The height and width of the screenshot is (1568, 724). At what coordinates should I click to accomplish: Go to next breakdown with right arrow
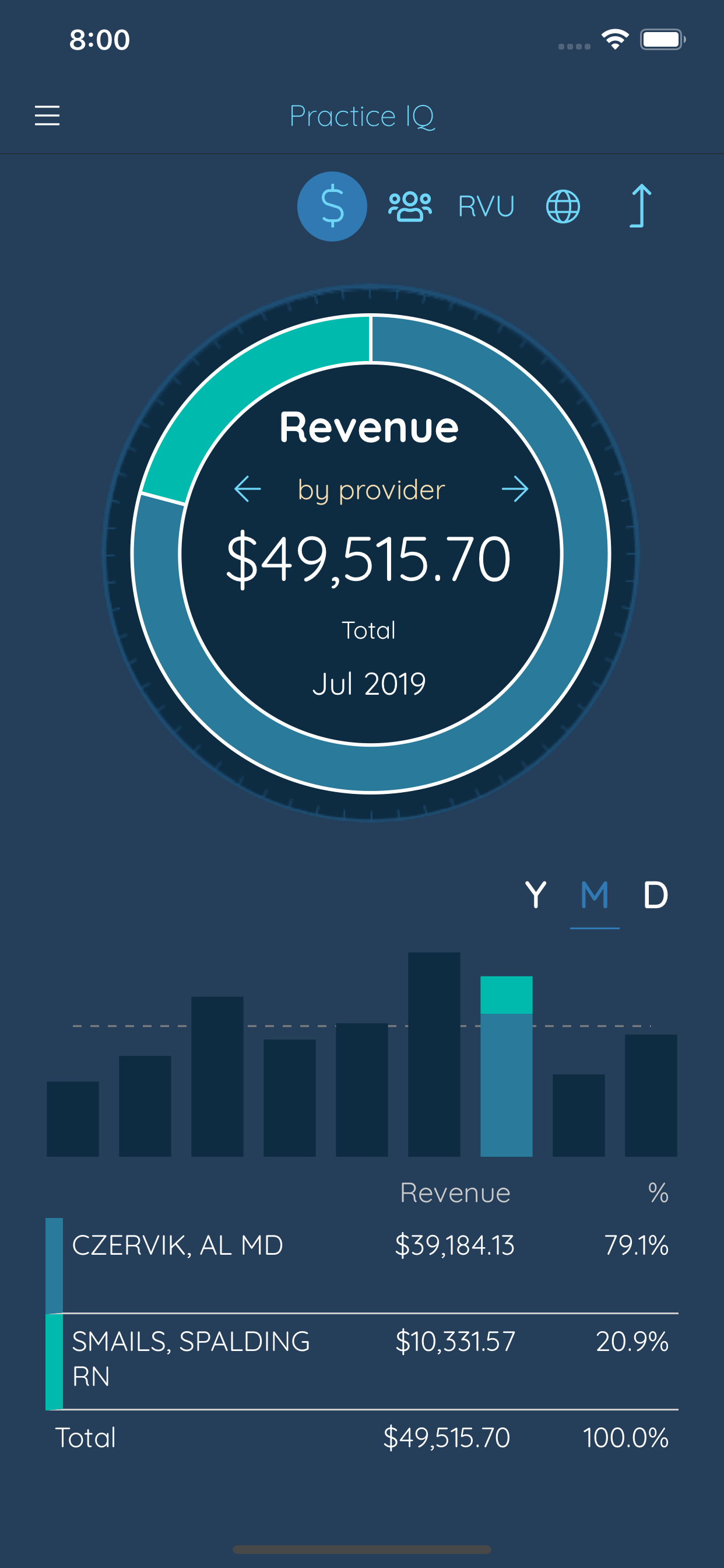click(x=515, y=489)
